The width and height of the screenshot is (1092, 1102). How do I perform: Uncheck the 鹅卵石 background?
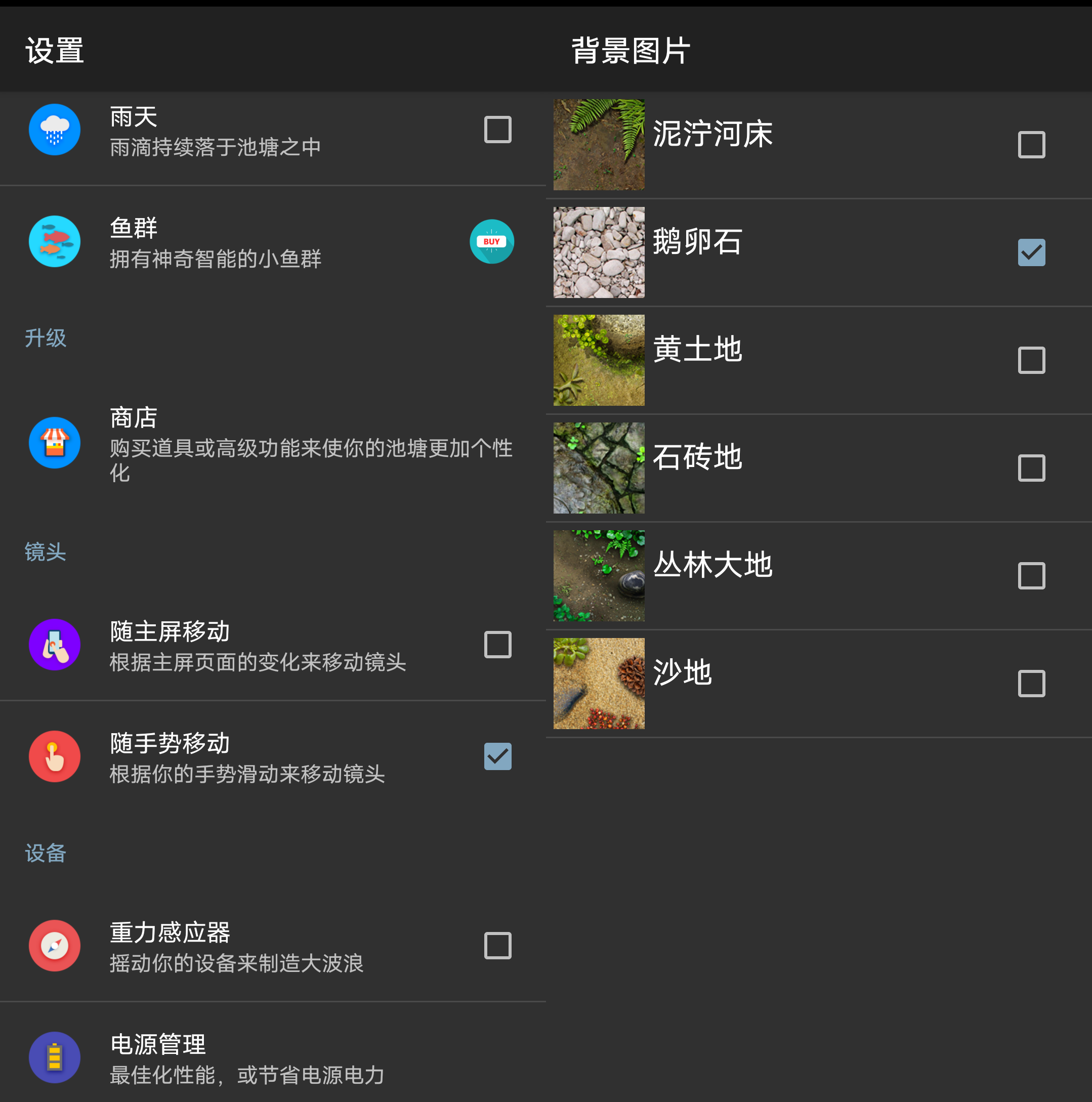[1031, 252]
